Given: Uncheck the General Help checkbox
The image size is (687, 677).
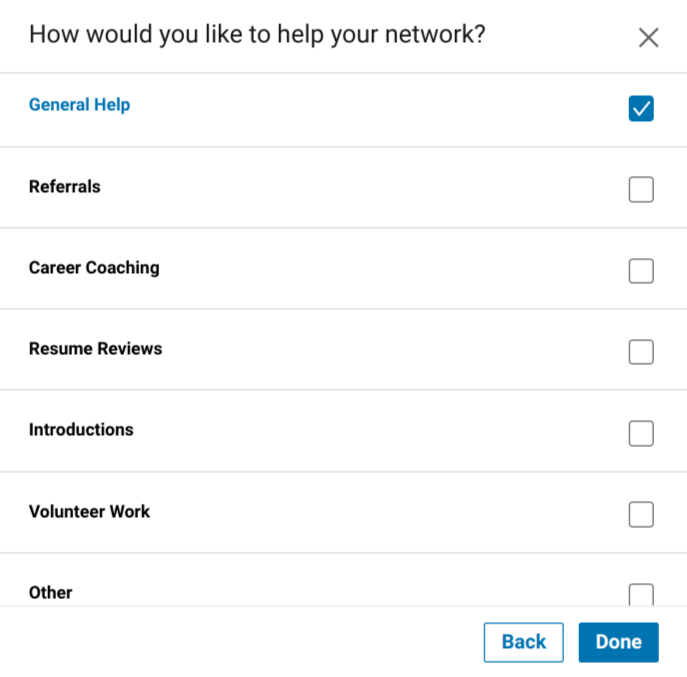Looking at the screenshot, I should coord(641,108).
